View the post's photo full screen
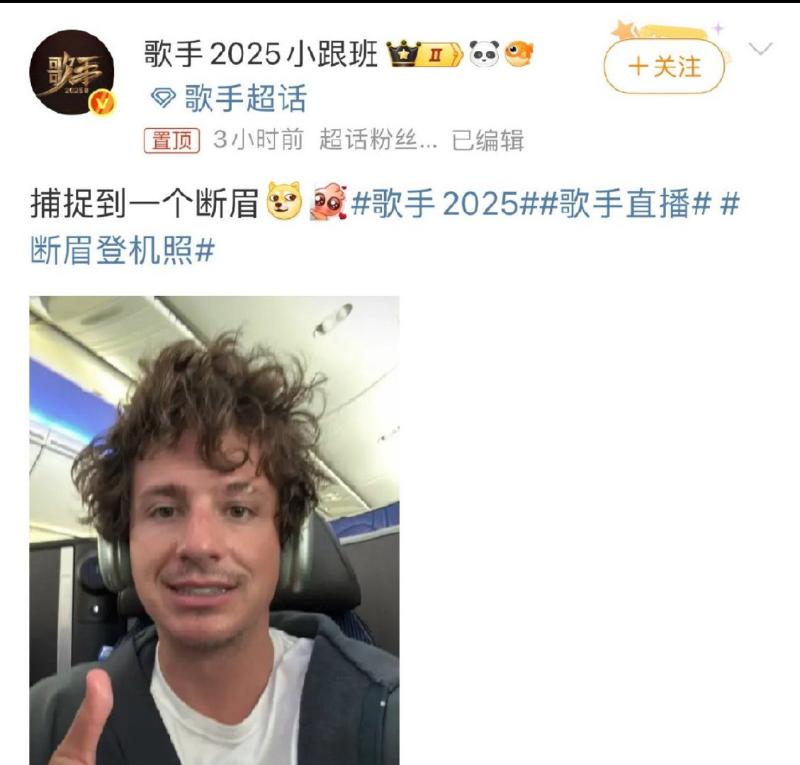Image resolution: width=800 pixels, height=765 pixels. point(214,530)
